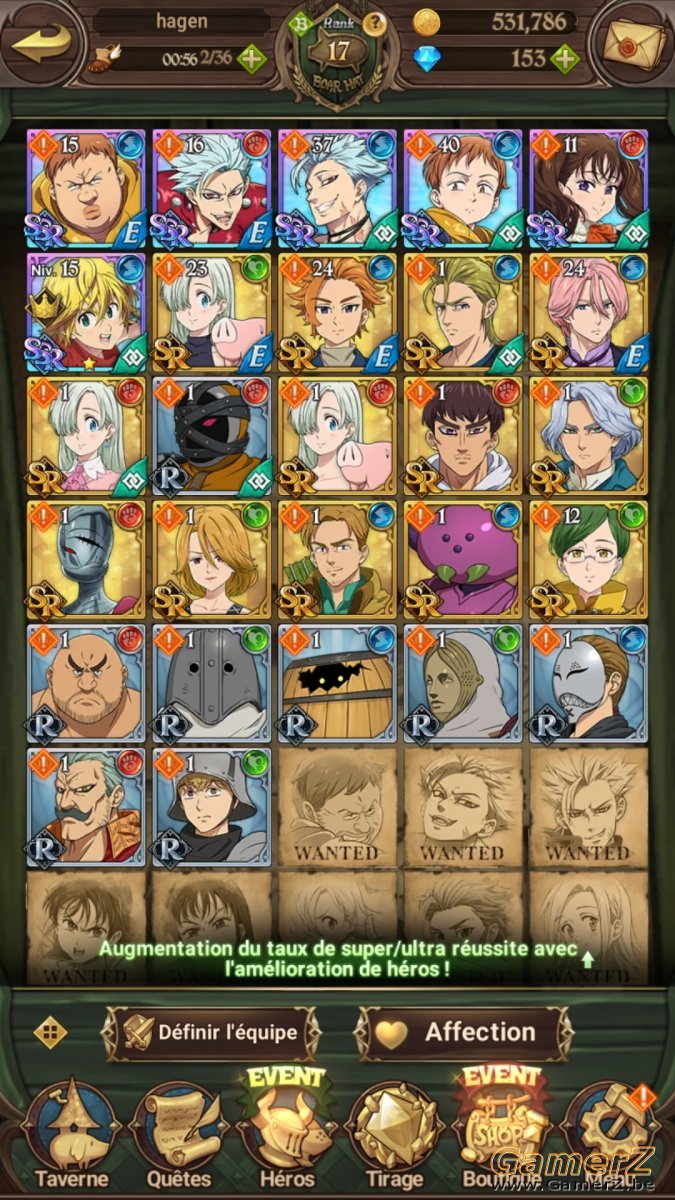Open the barrel R hero card

337,683
